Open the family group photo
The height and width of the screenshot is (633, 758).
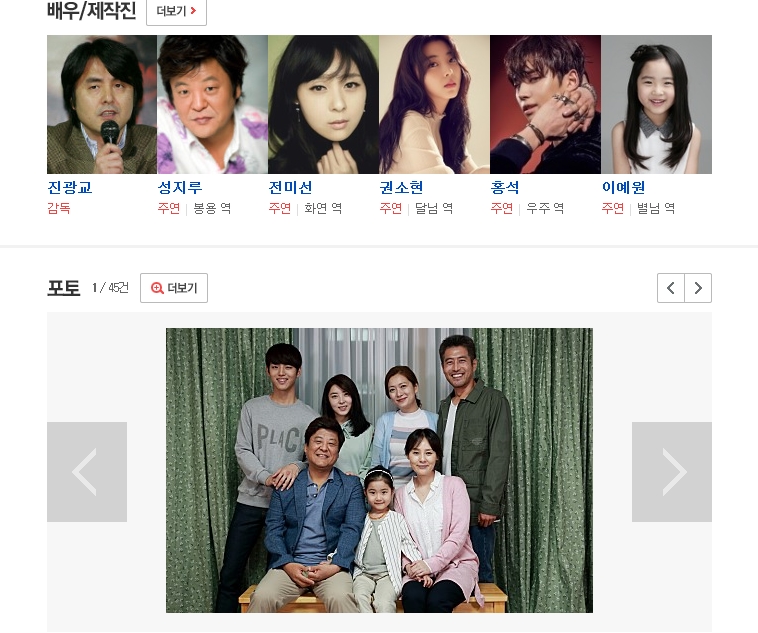click(x=379, y=470)
